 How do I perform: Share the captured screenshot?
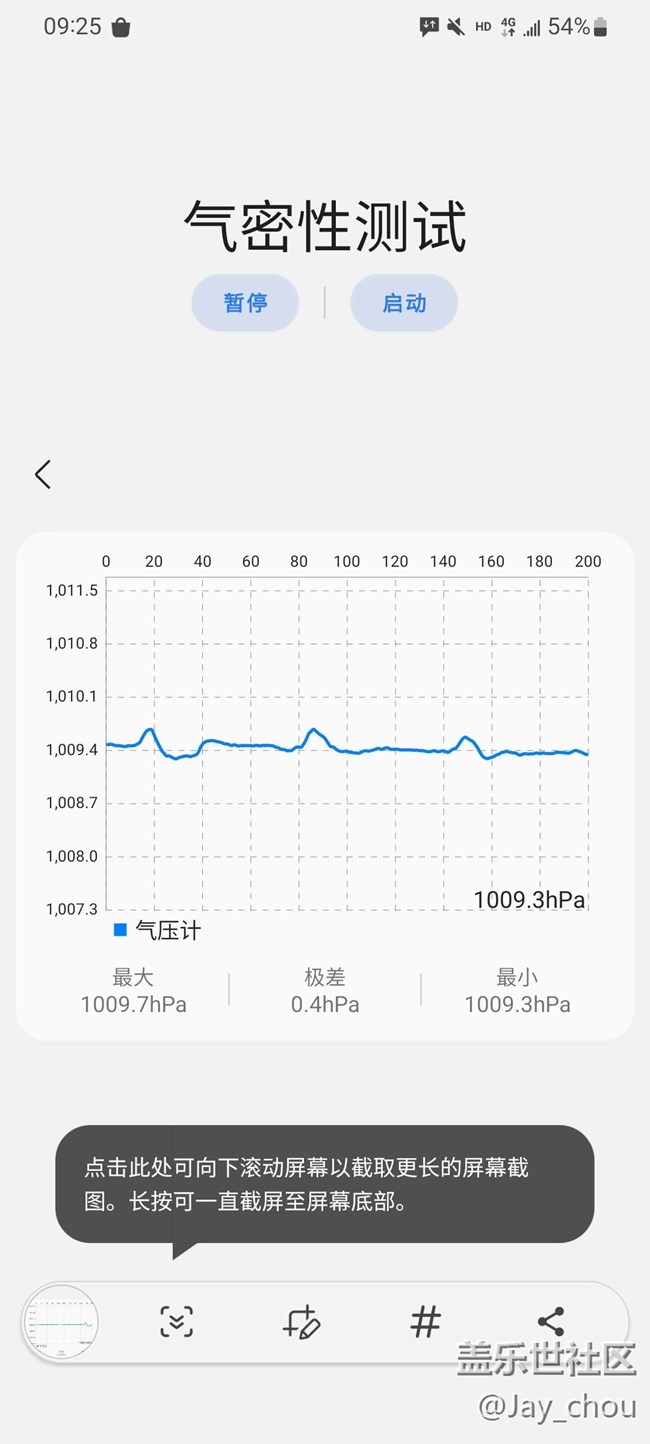[551, 1322]
